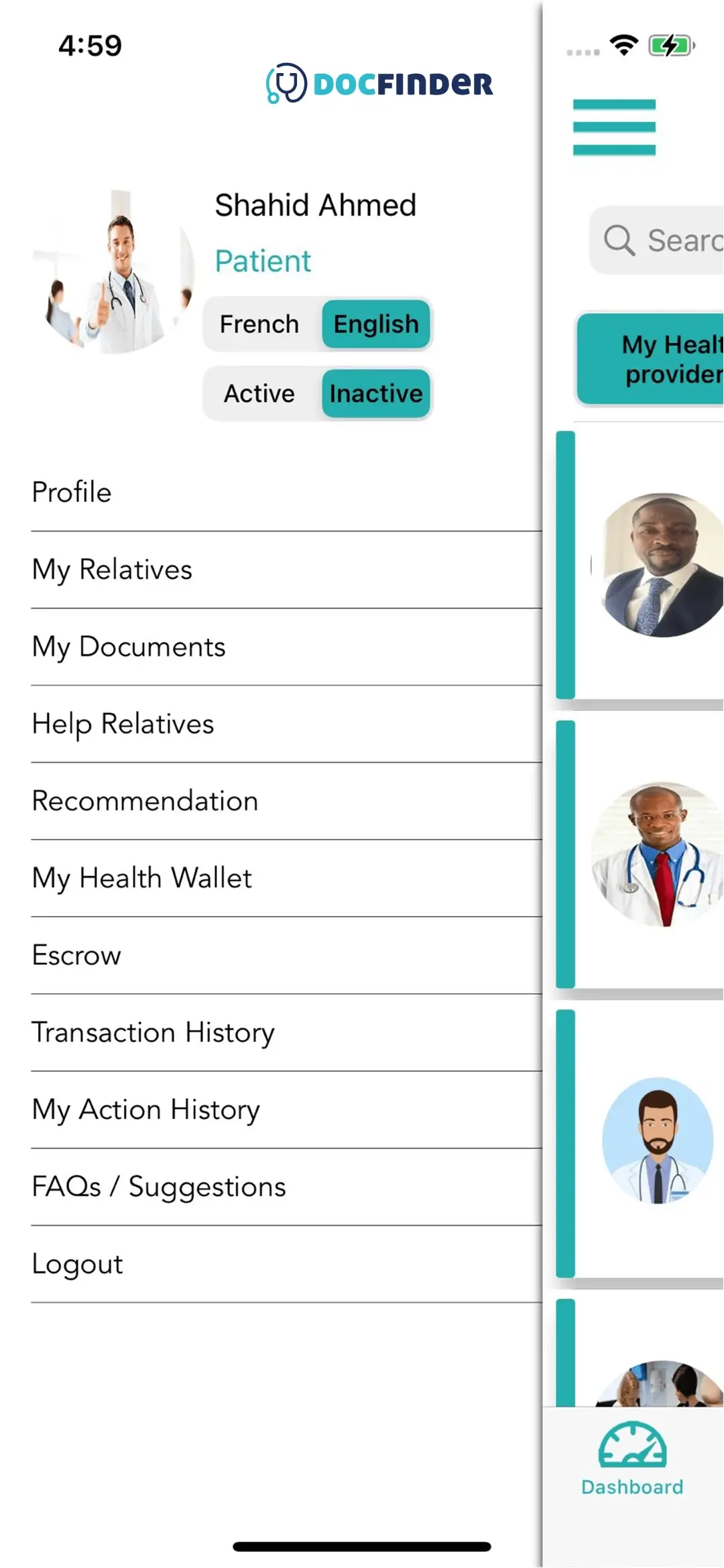
Task: Tap Logout at the bottom menu
Action: tap(76, 1264)
